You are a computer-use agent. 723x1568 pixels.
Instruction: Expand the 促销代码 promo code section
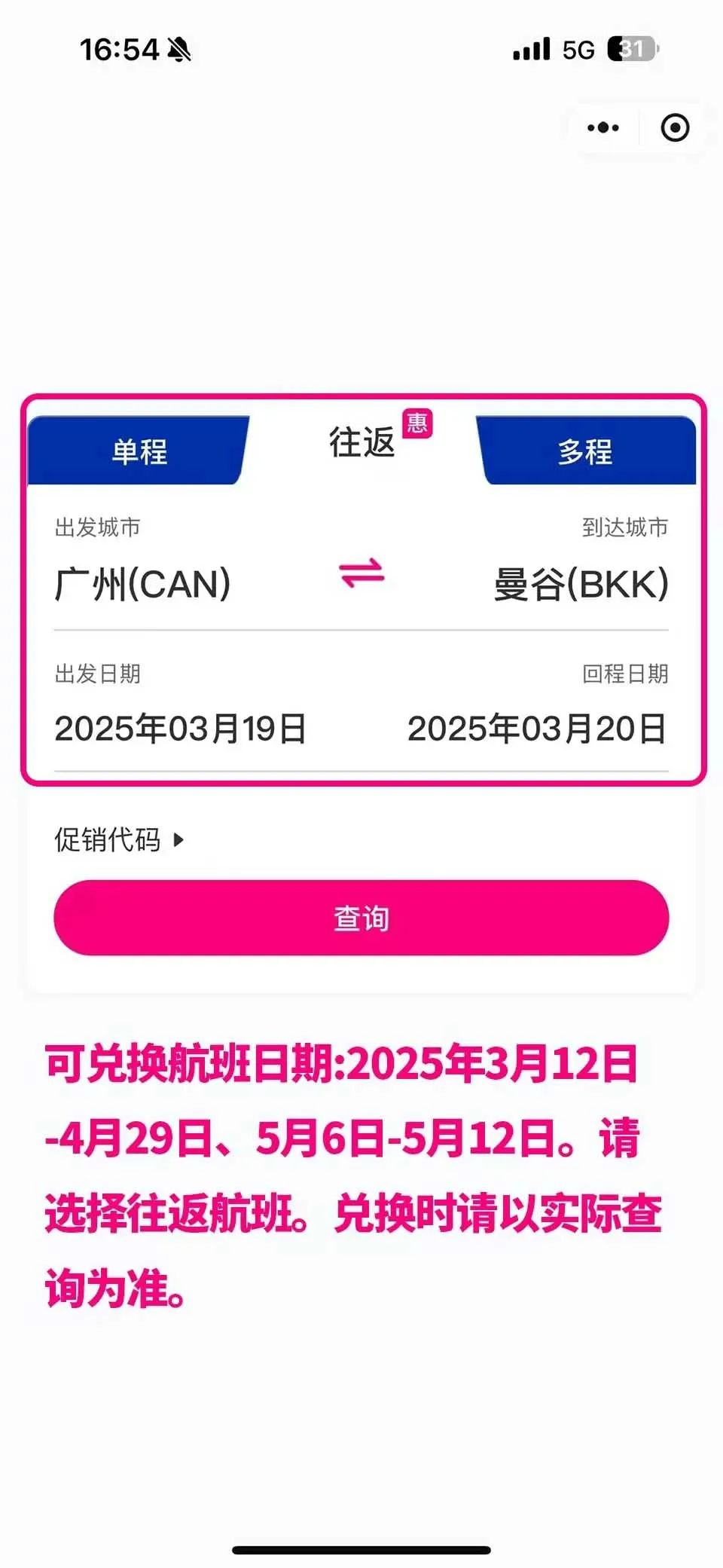[118, 839]
